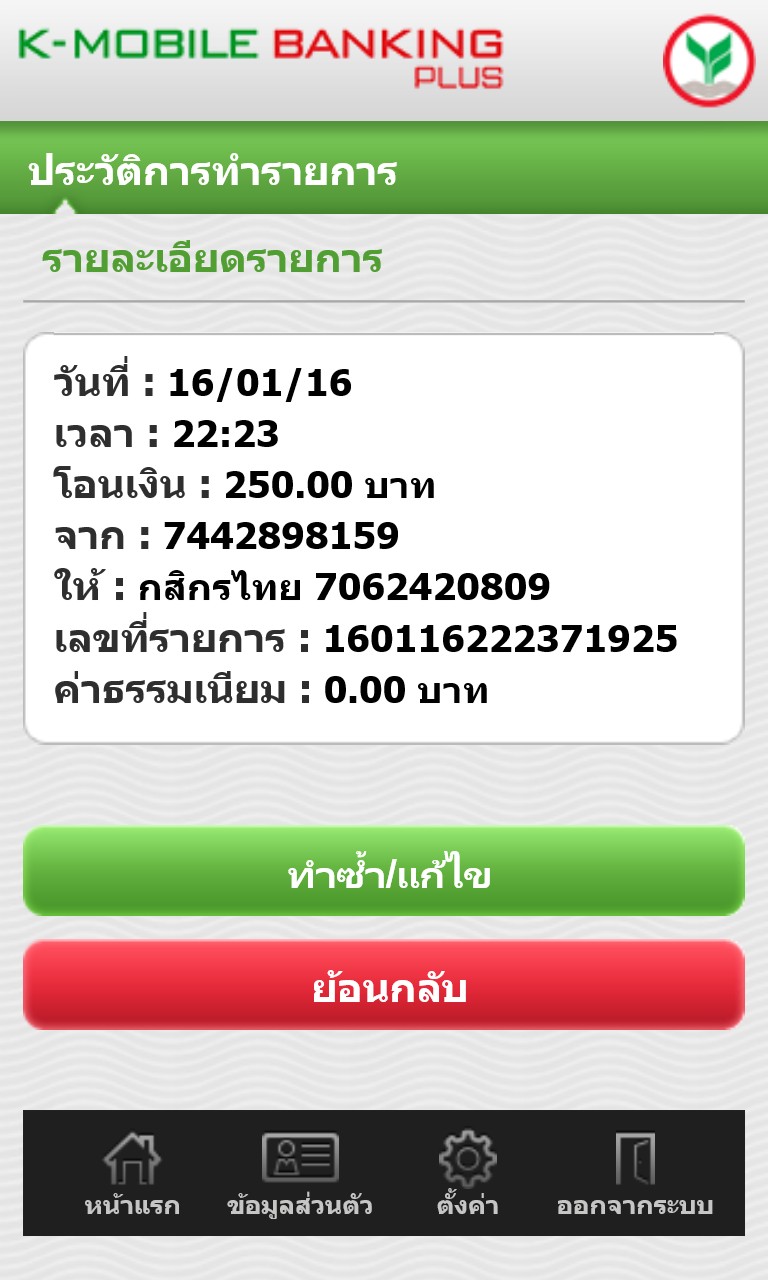Open the ตั้งค่า settings tab

pos(467,1174)
